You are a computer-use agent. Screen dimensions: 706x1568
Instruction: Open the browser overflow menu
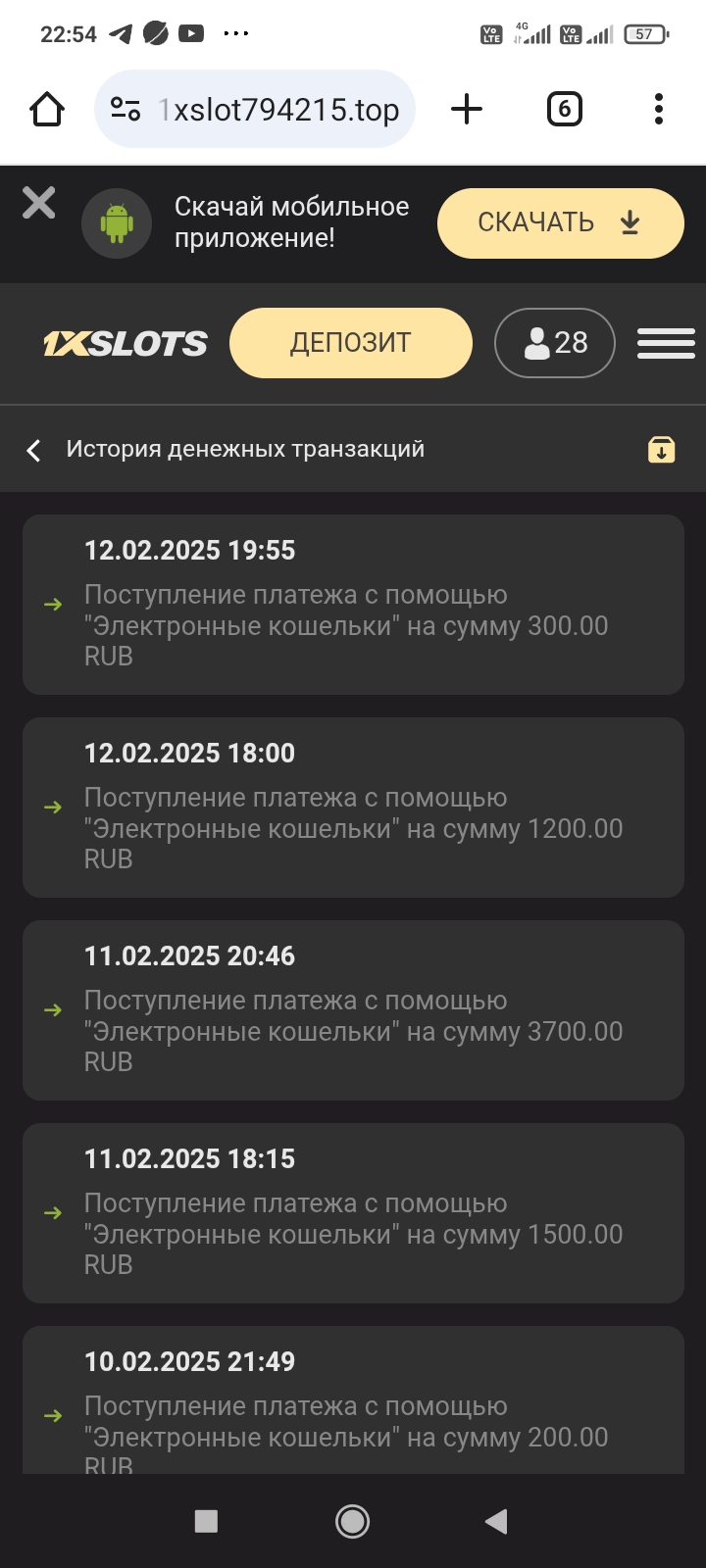659,109
